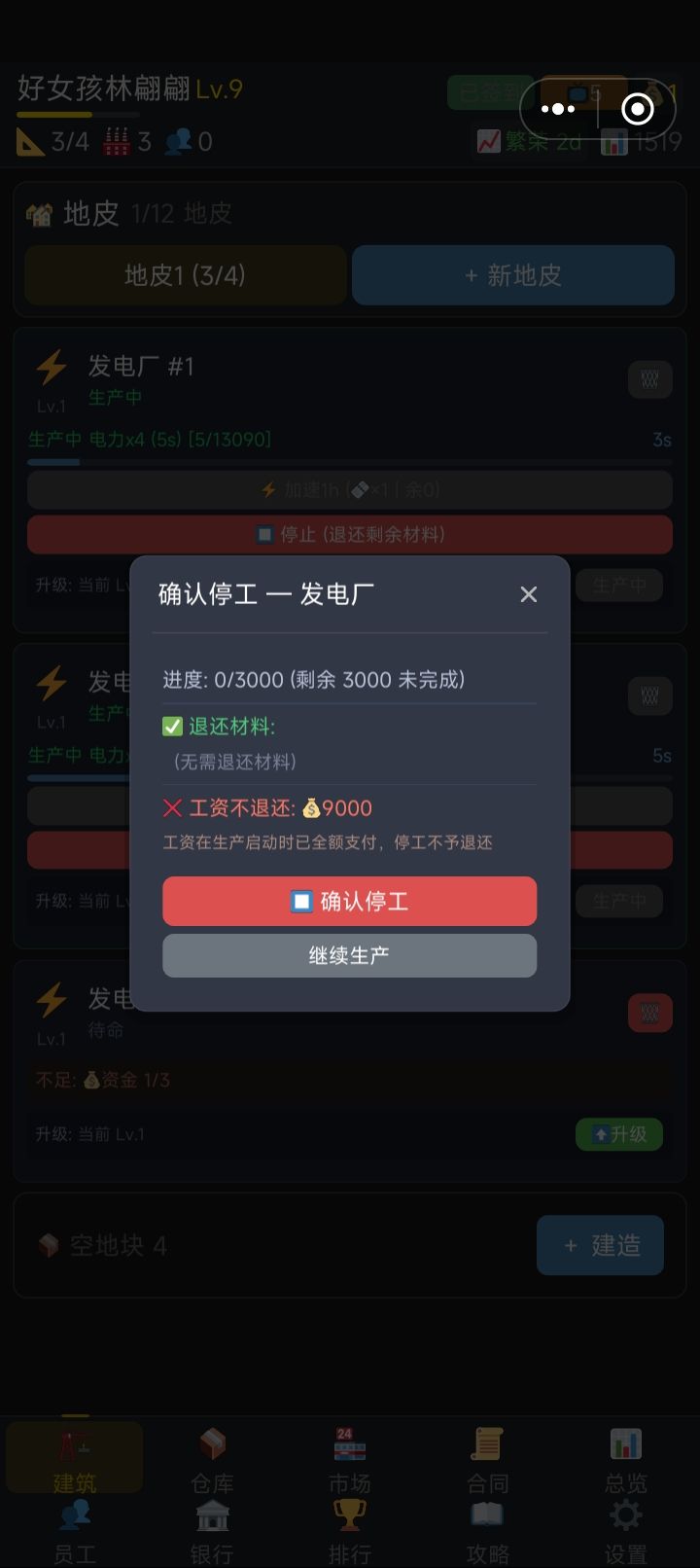Uncheck the 退还材料 checkbox
The image size is (700, 1568).
click(x=175, y=725)
